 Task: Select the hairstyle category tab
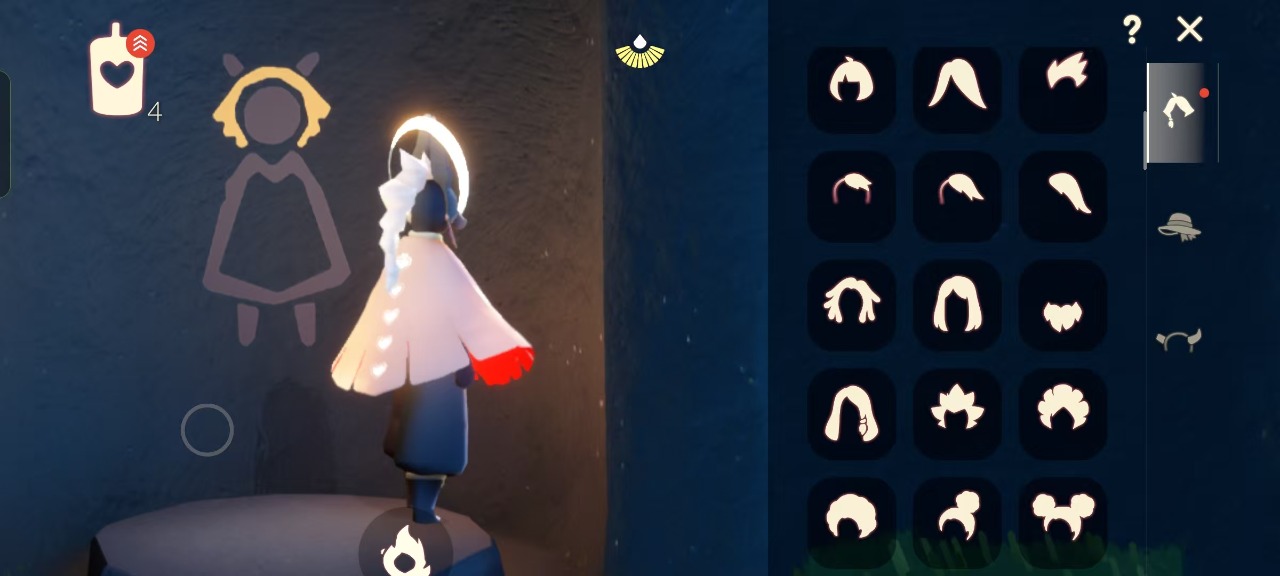tap(1178, 113)
